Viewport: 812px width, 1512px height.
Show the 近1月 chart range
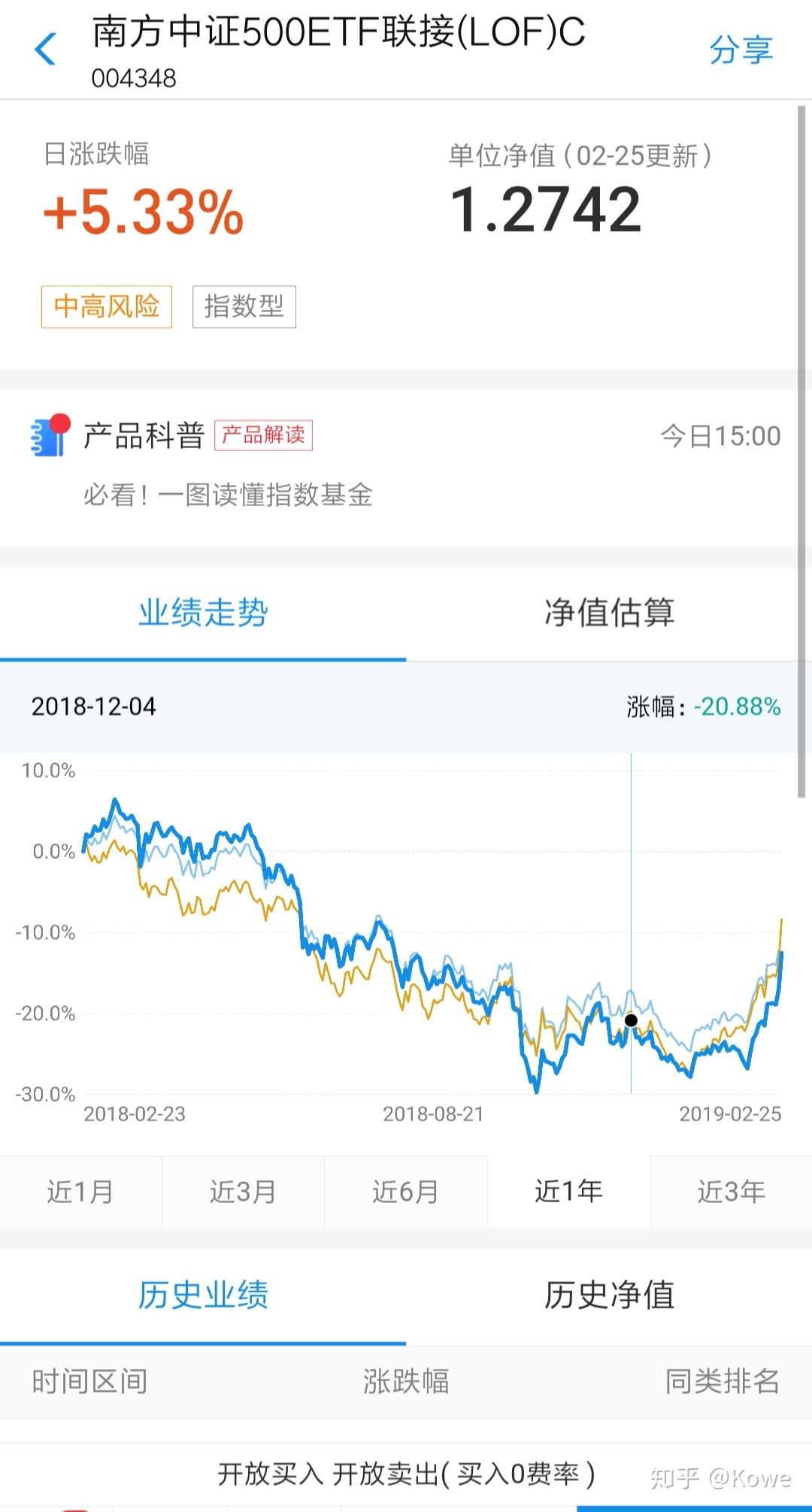[x=80, y=1192]
